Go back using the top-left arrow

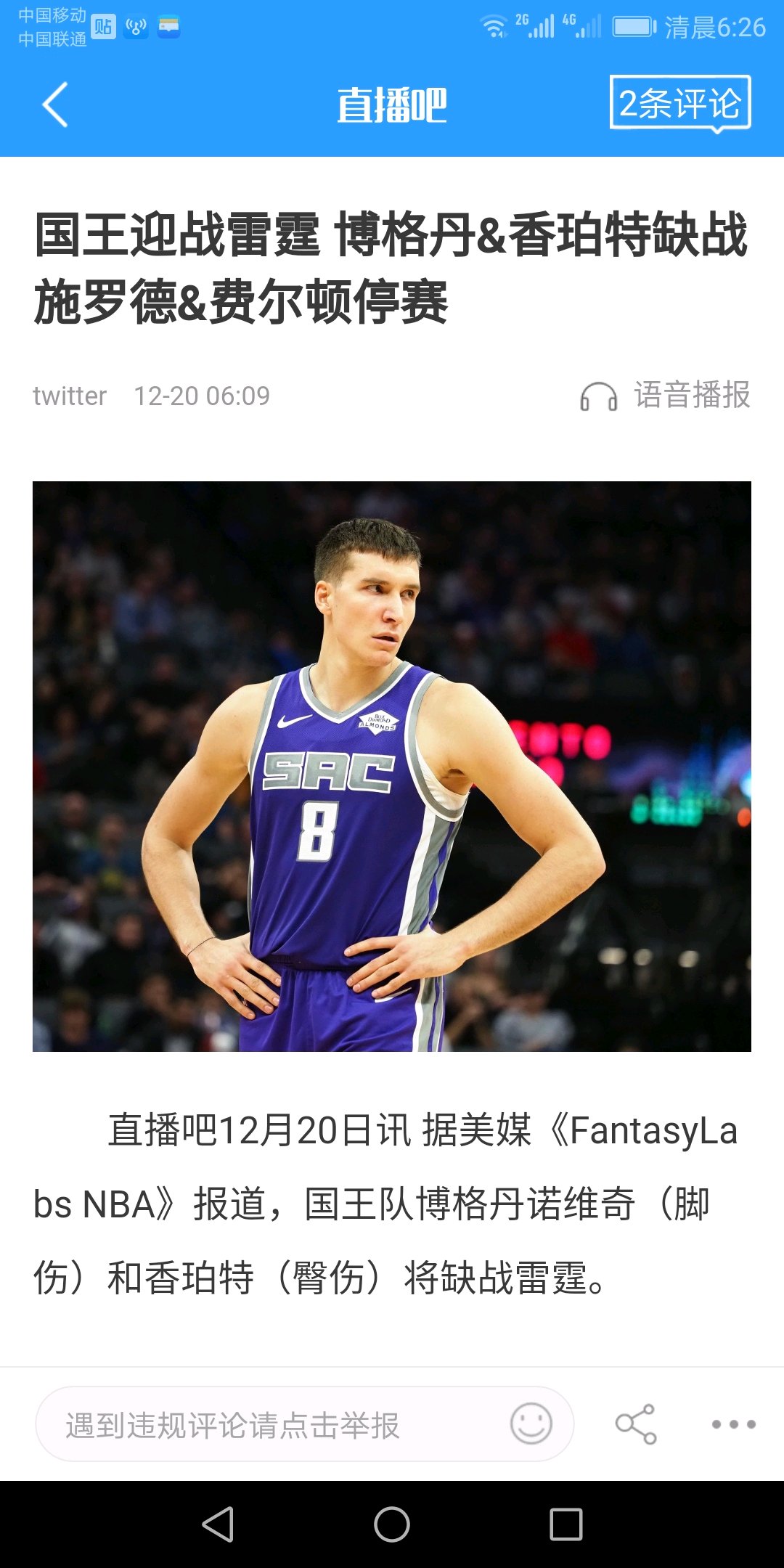coord(55,105)
